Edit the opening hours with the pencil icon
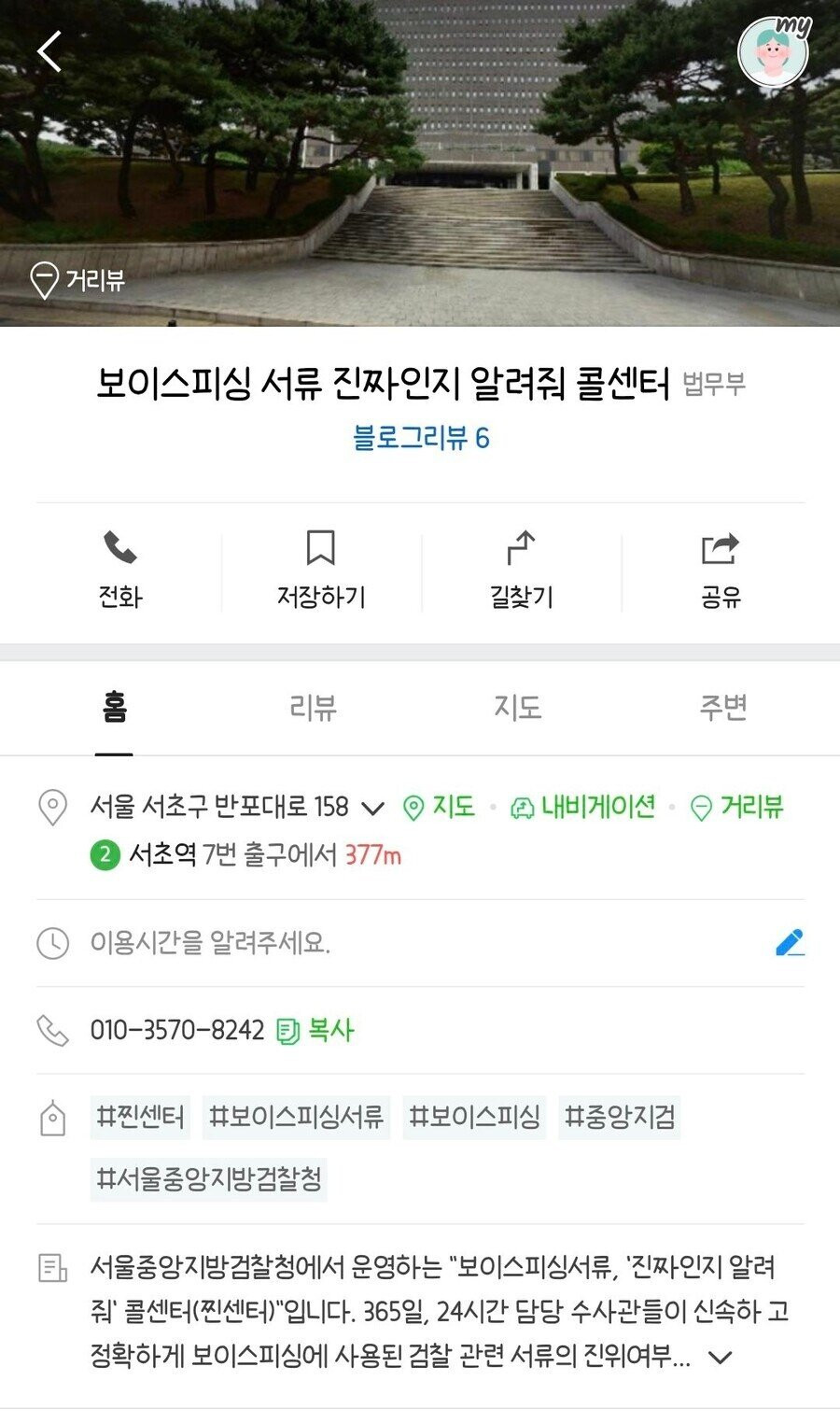The width and height of the screenshot is (840, 1423). tap(790, 943)
